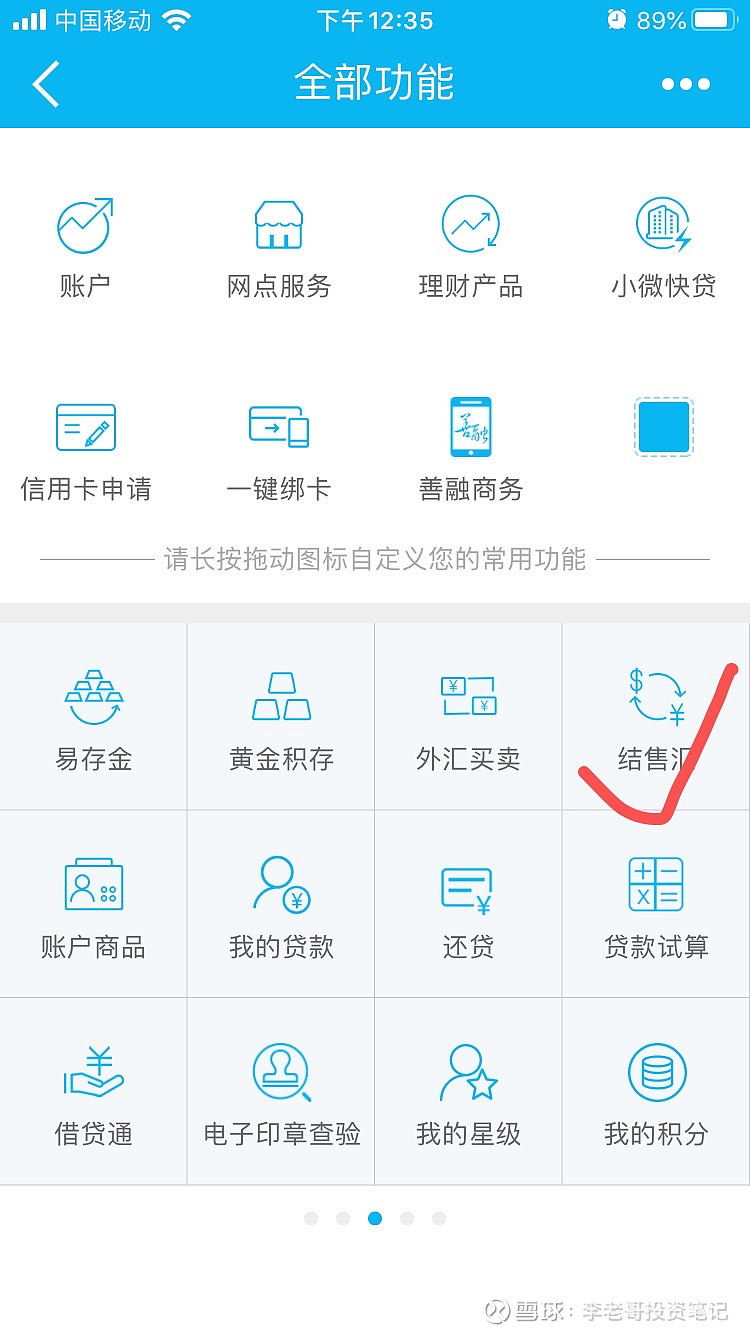Select 一键绑卡 one-tap card binding
This screenshot has width=750, height=1334.
(277, 440)
